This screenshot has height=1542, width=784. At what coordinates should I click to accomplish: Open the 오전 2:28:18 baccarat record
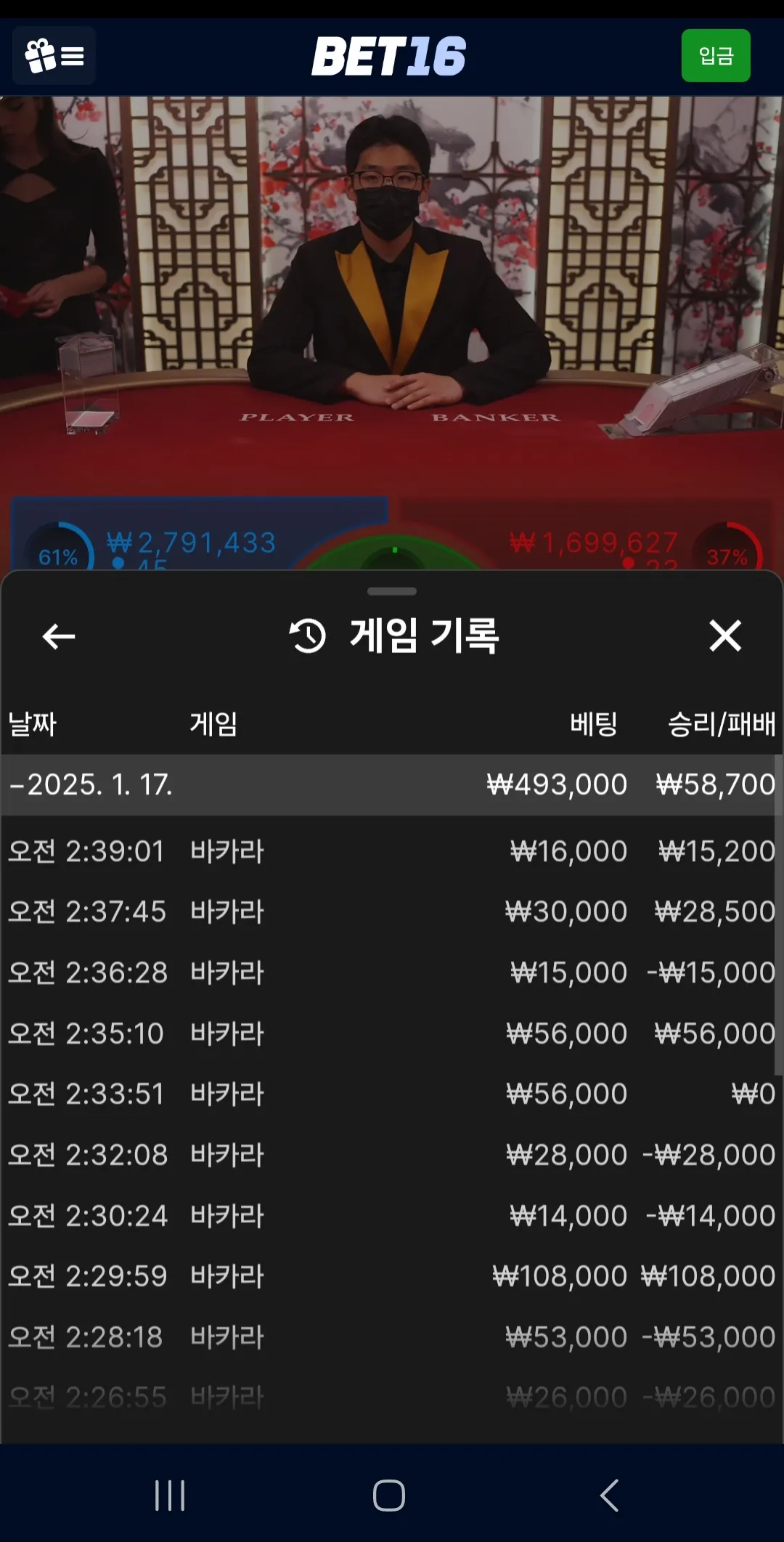(391, 1336)
